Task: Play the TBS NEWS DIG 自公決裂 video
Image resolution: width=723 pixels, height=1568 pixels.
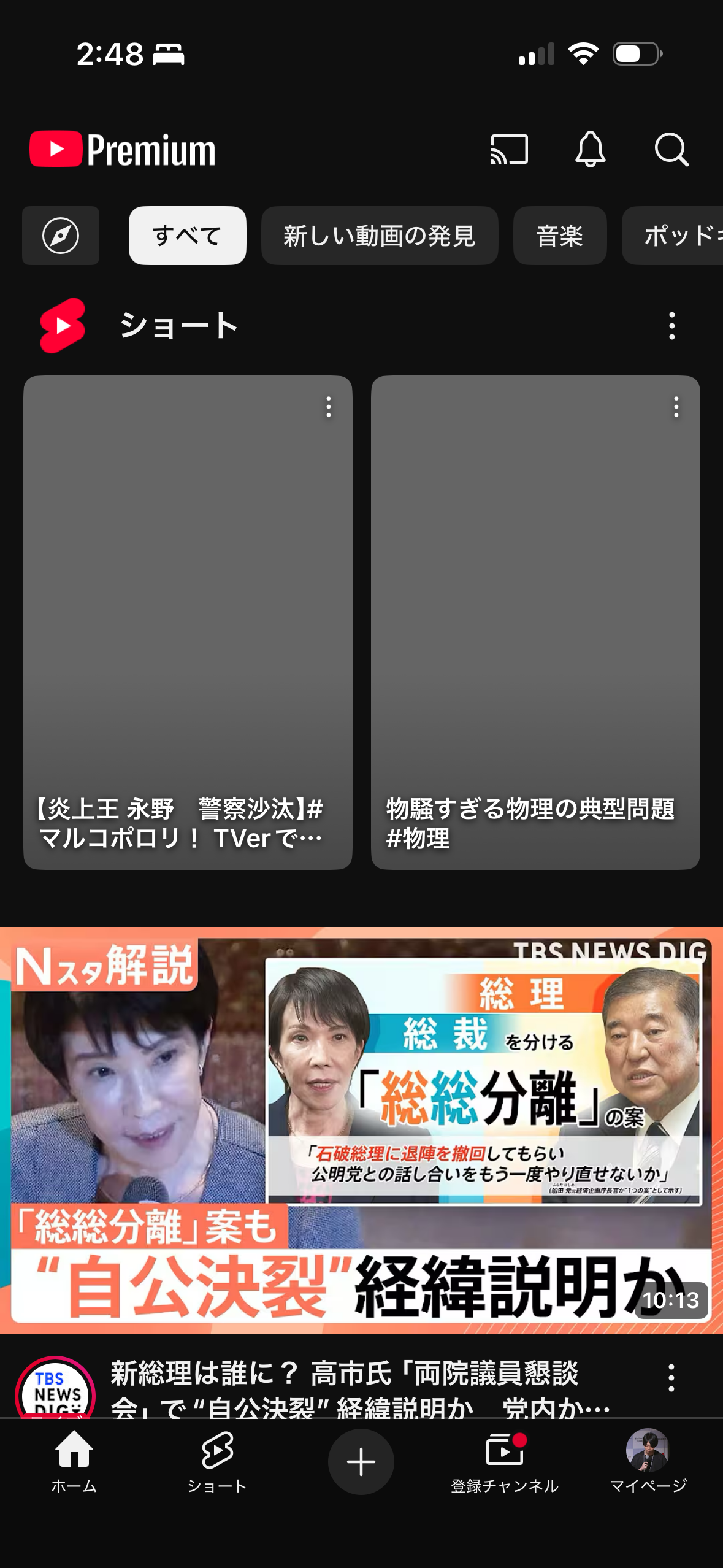Action: click(361, 1129)
